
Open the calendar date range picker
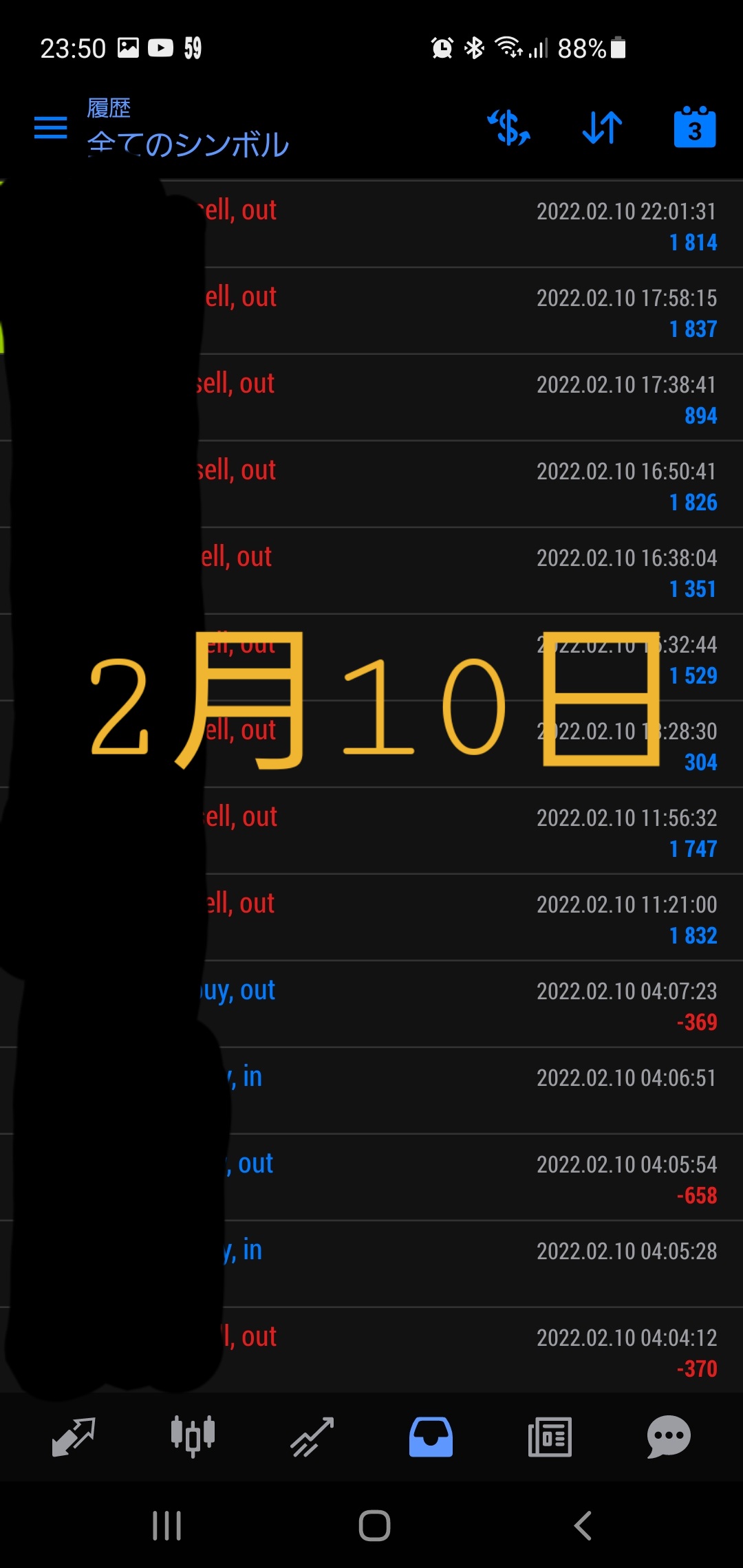click(x=694, y=128)
